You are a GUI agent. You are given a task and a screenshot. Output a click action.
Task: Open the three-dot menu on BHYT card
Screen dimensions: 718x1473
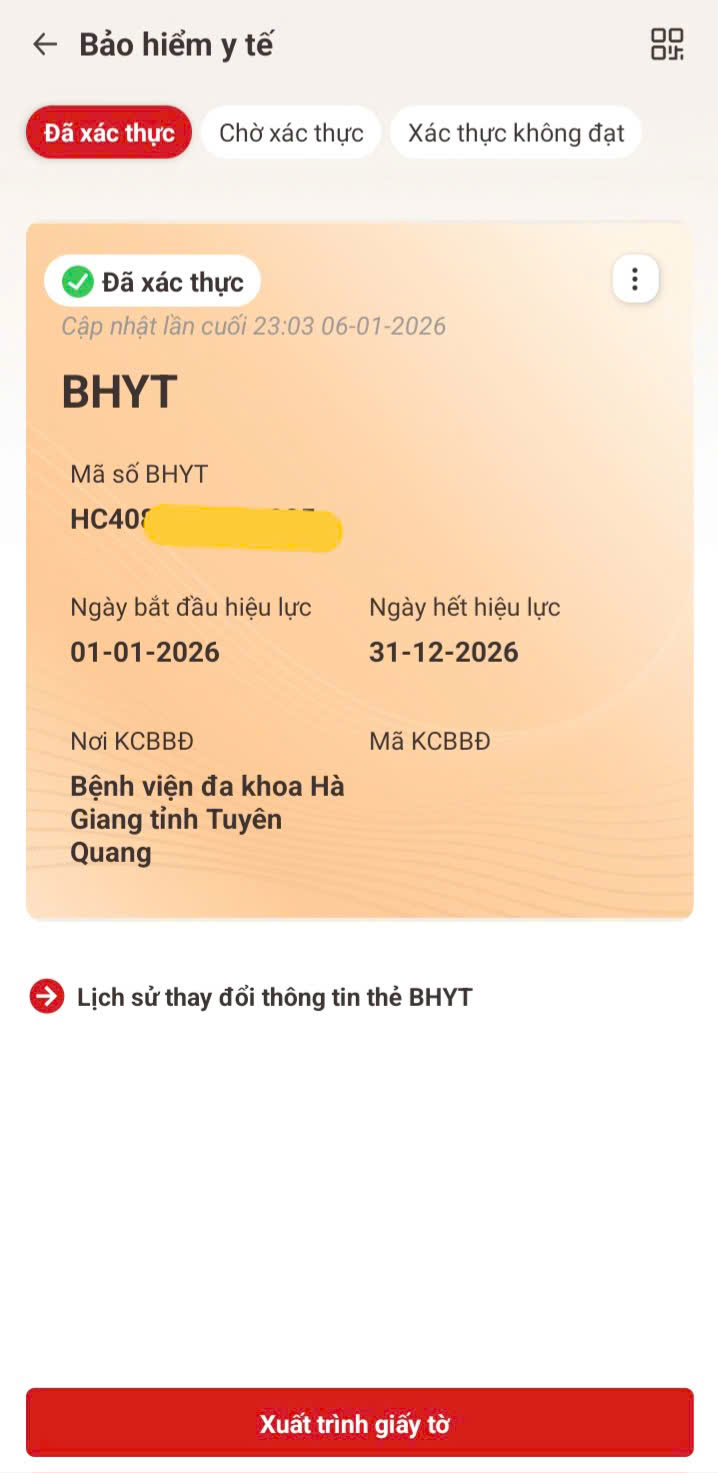635,280
